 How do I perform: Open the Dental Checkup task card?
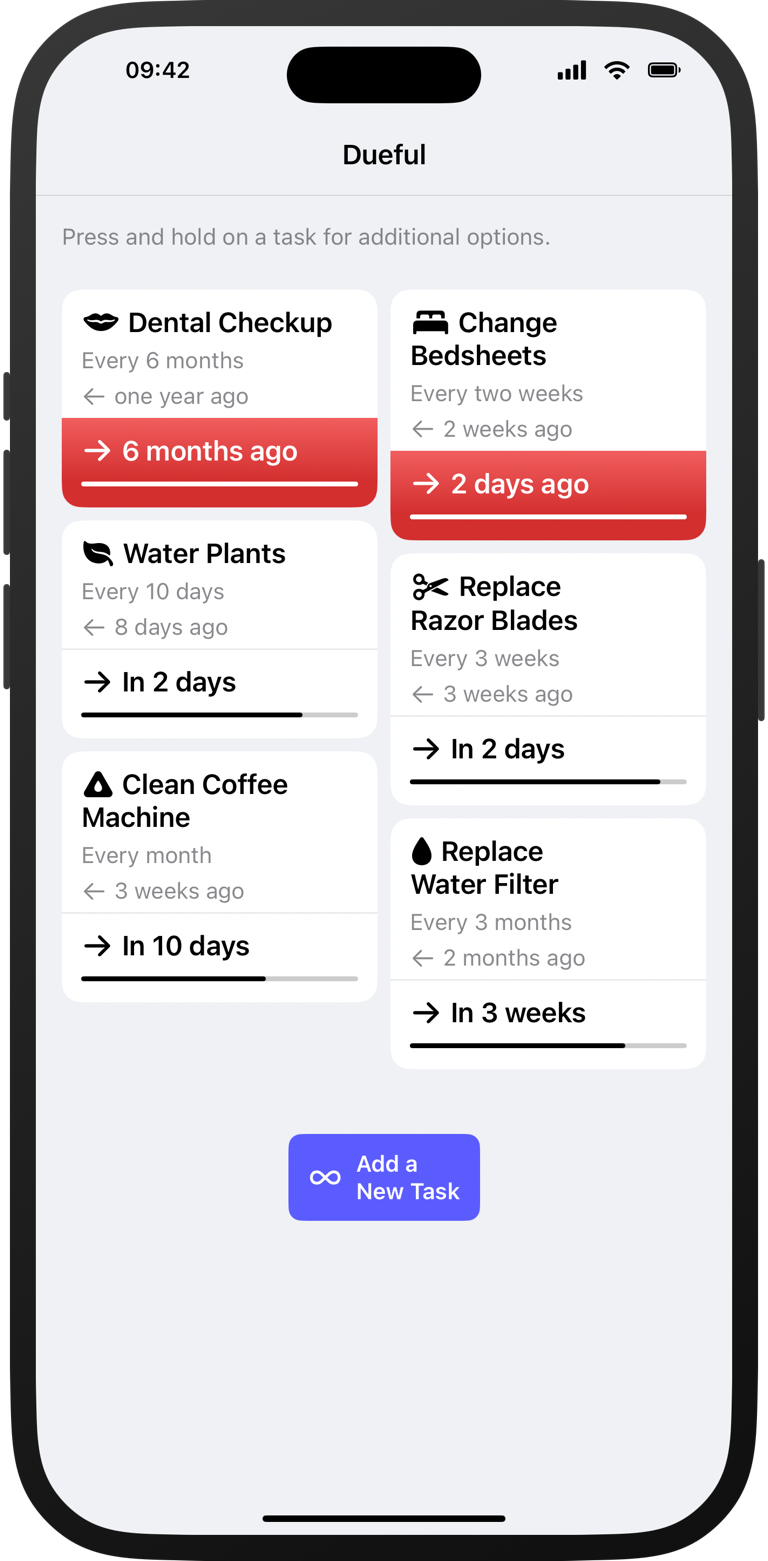coord(219,398)
